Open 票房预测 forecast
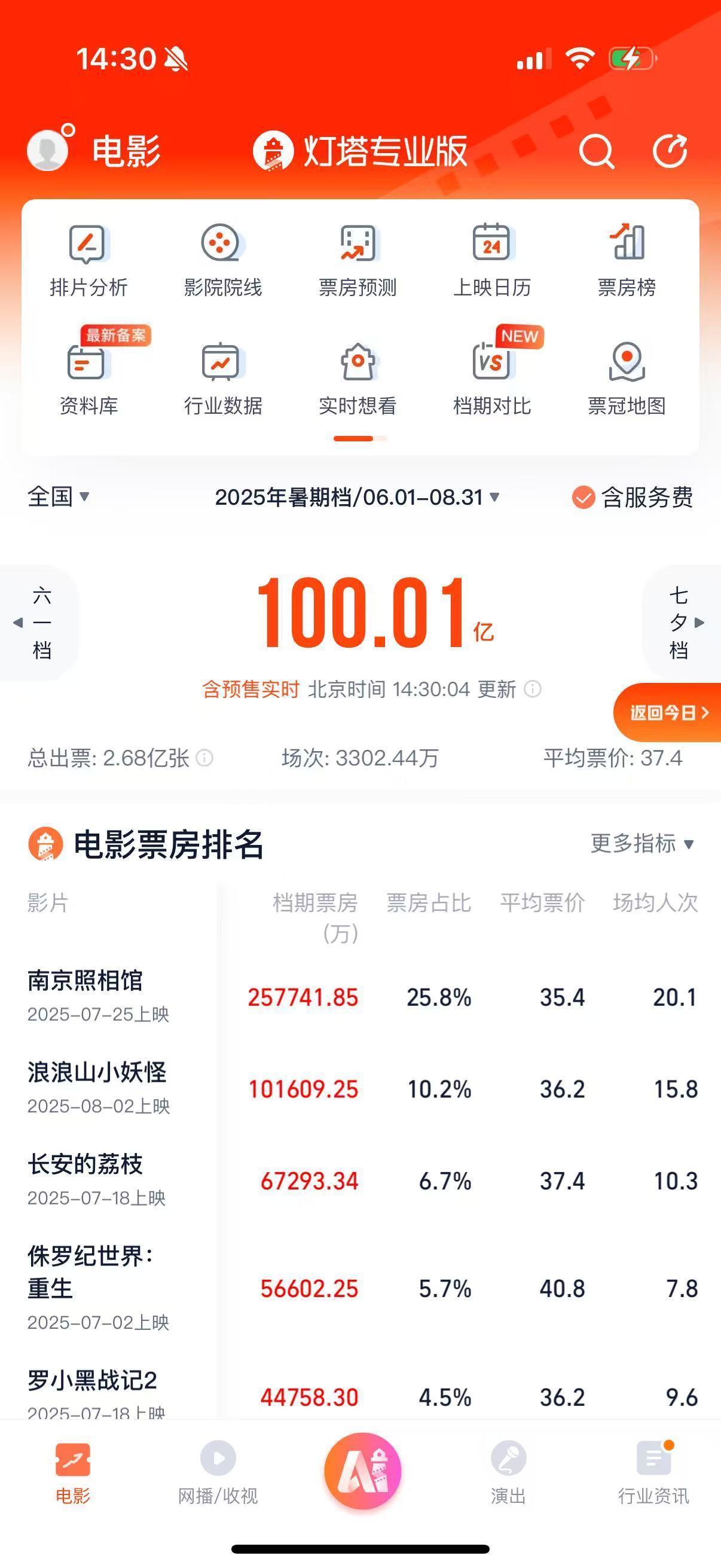The width and height of the screenshot is (721, 1568). [x=357, y=260]
